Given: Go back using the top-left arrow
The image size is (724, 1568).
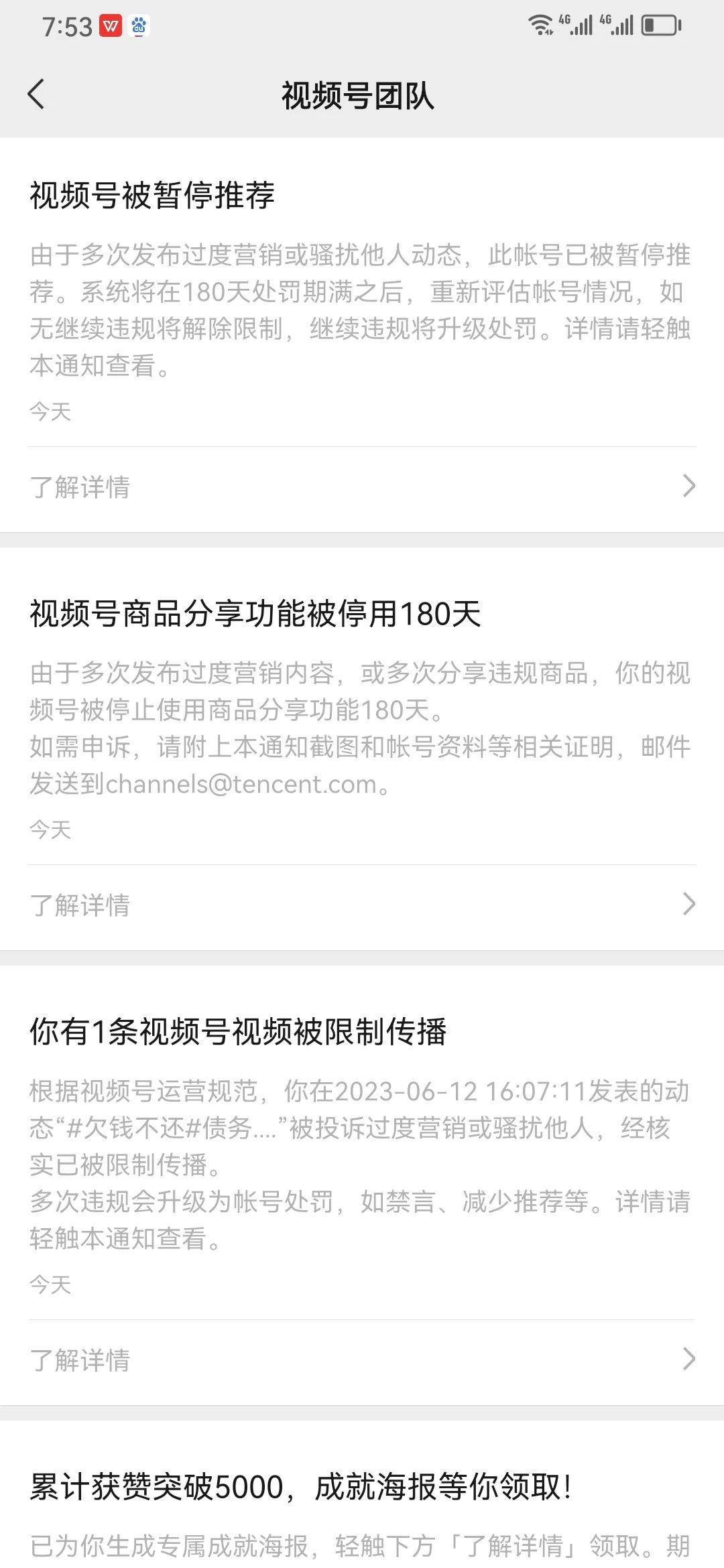Looking at the screenshot, I should click(37, 94).
